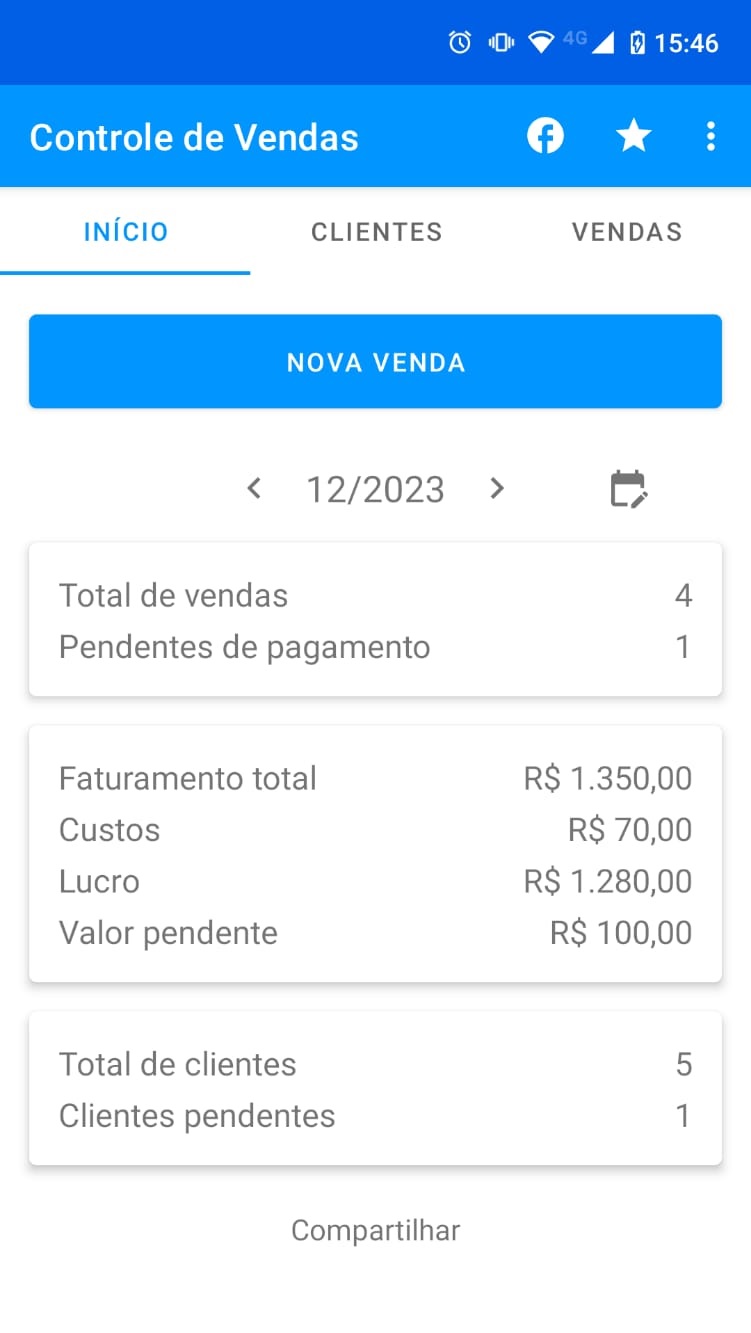Create a new sale with Nova Venda

point(375,362)
